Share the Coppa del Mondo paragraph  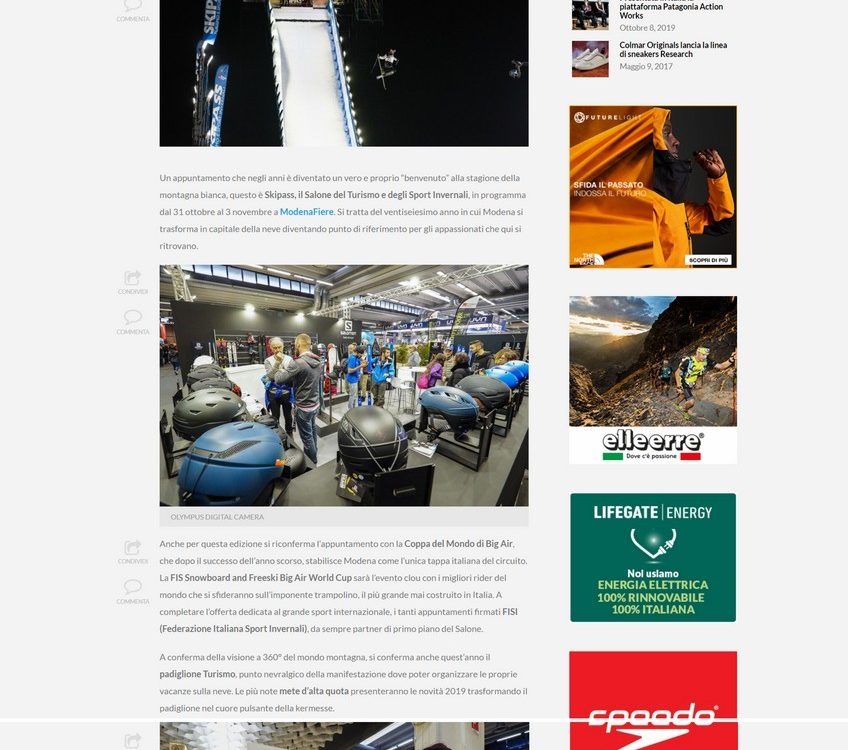pos(133,550)
